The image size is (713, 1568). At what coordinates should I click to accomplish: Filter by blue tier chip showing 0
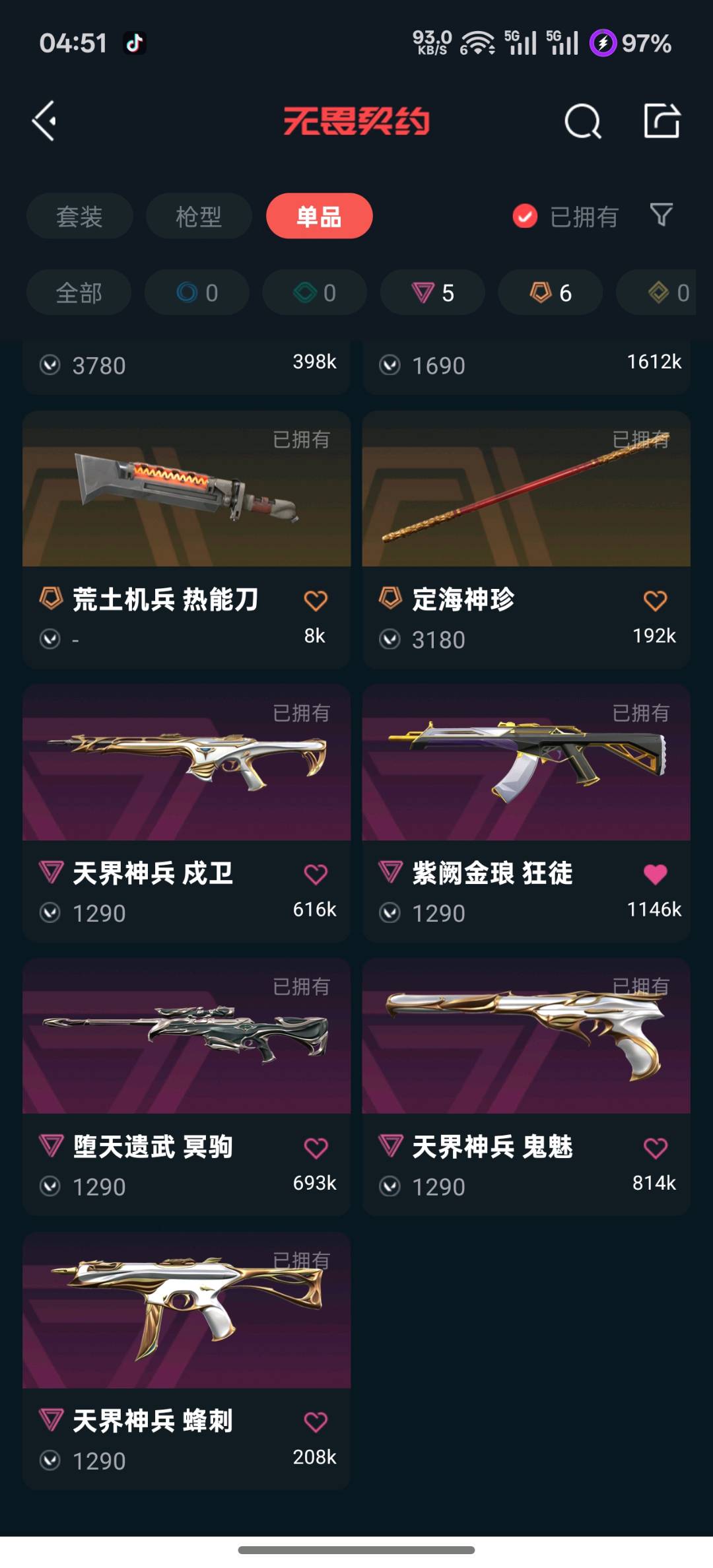pyautogui.click(x=197, y=292)
